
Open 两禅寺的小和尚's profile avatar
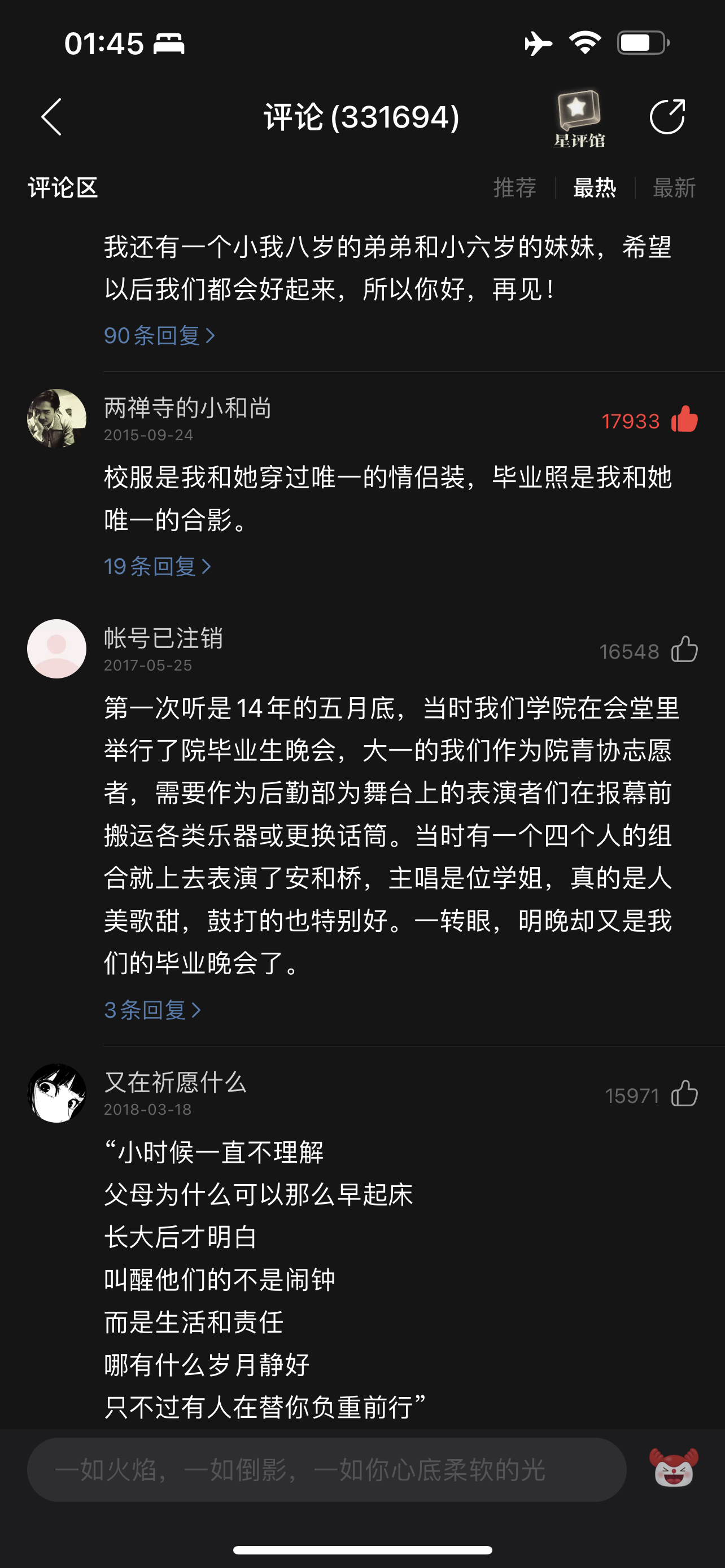pos(56,419)
